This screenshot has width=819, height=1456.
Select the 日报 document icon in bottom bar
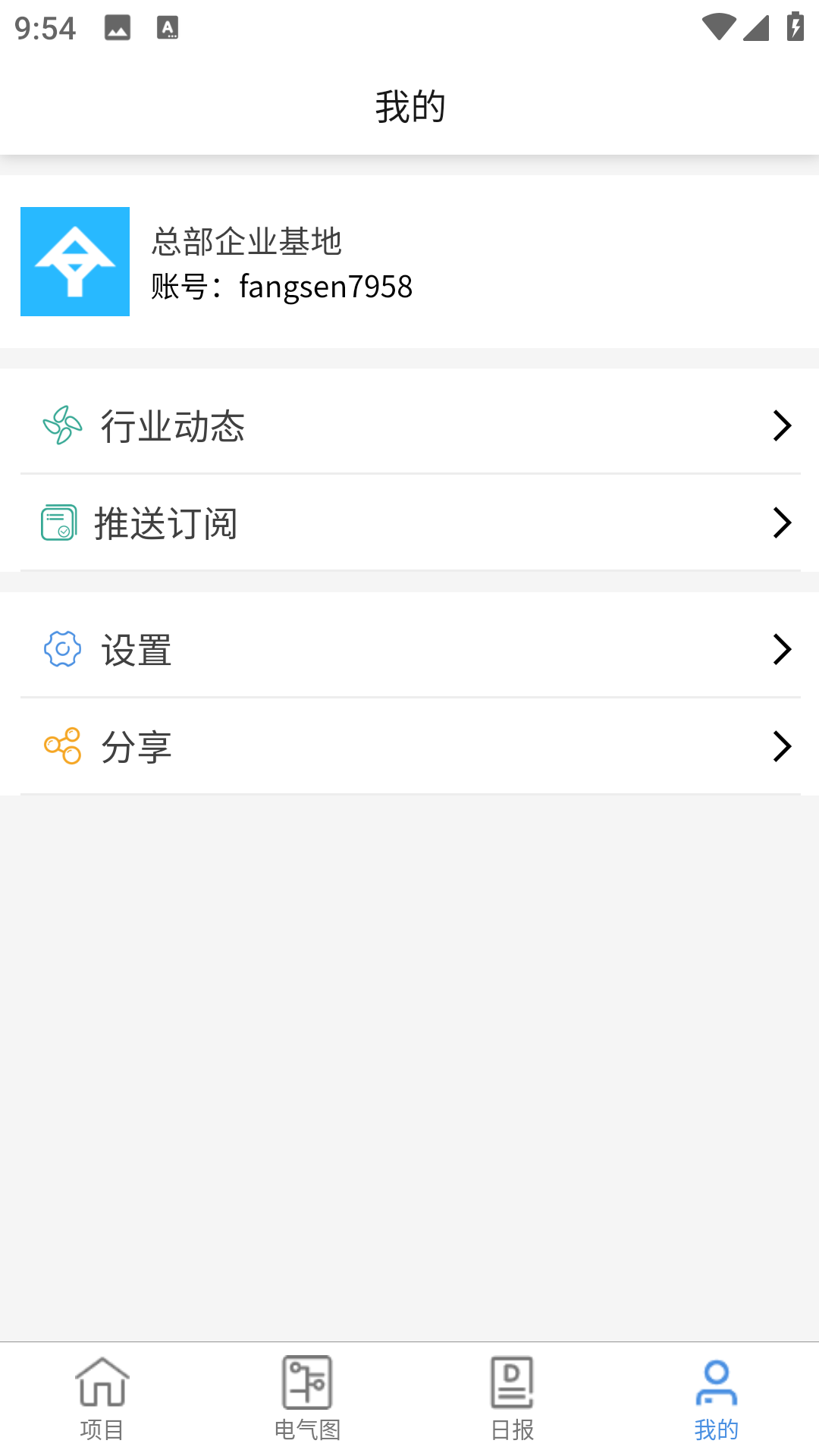(x=511, y=1382)
